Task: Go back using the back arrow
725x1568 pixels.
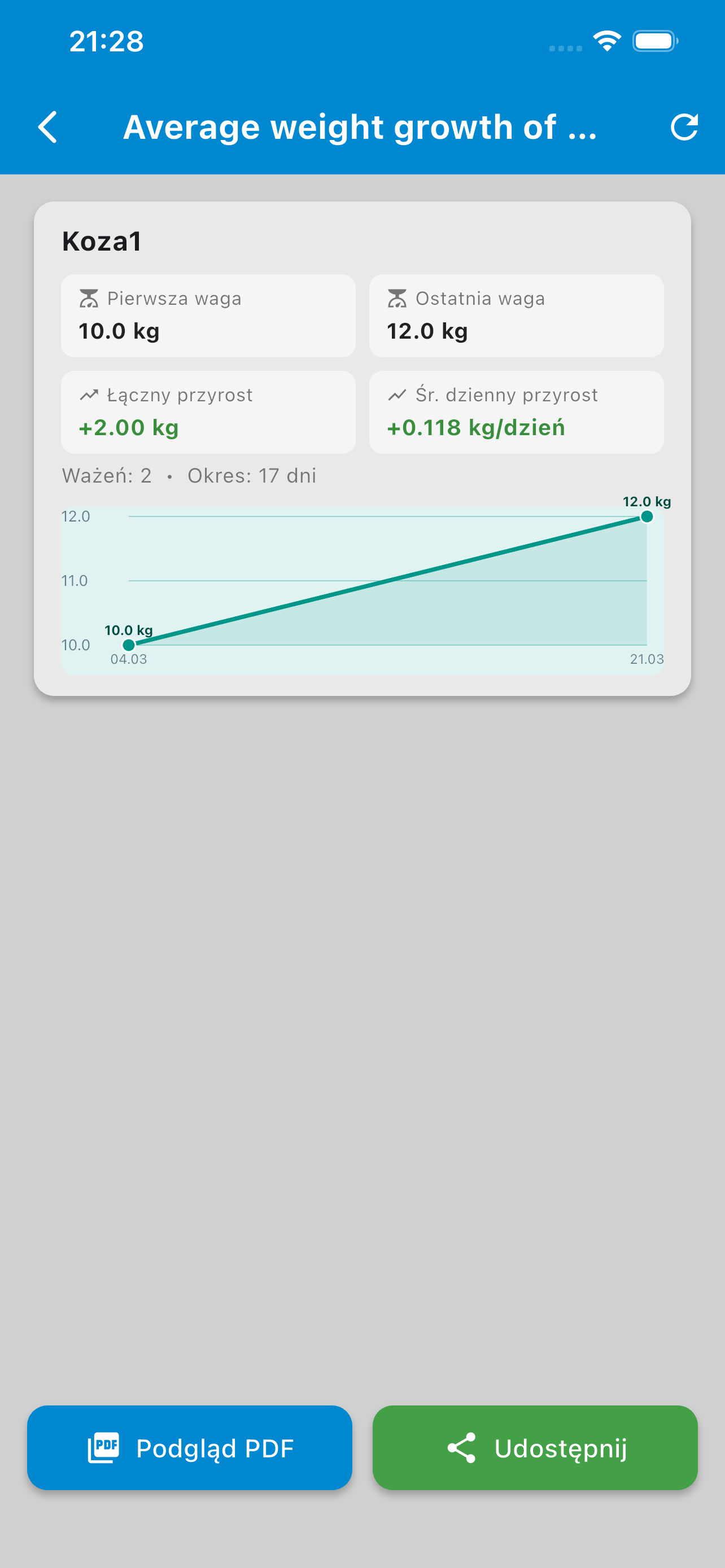Action: [47, 127]
